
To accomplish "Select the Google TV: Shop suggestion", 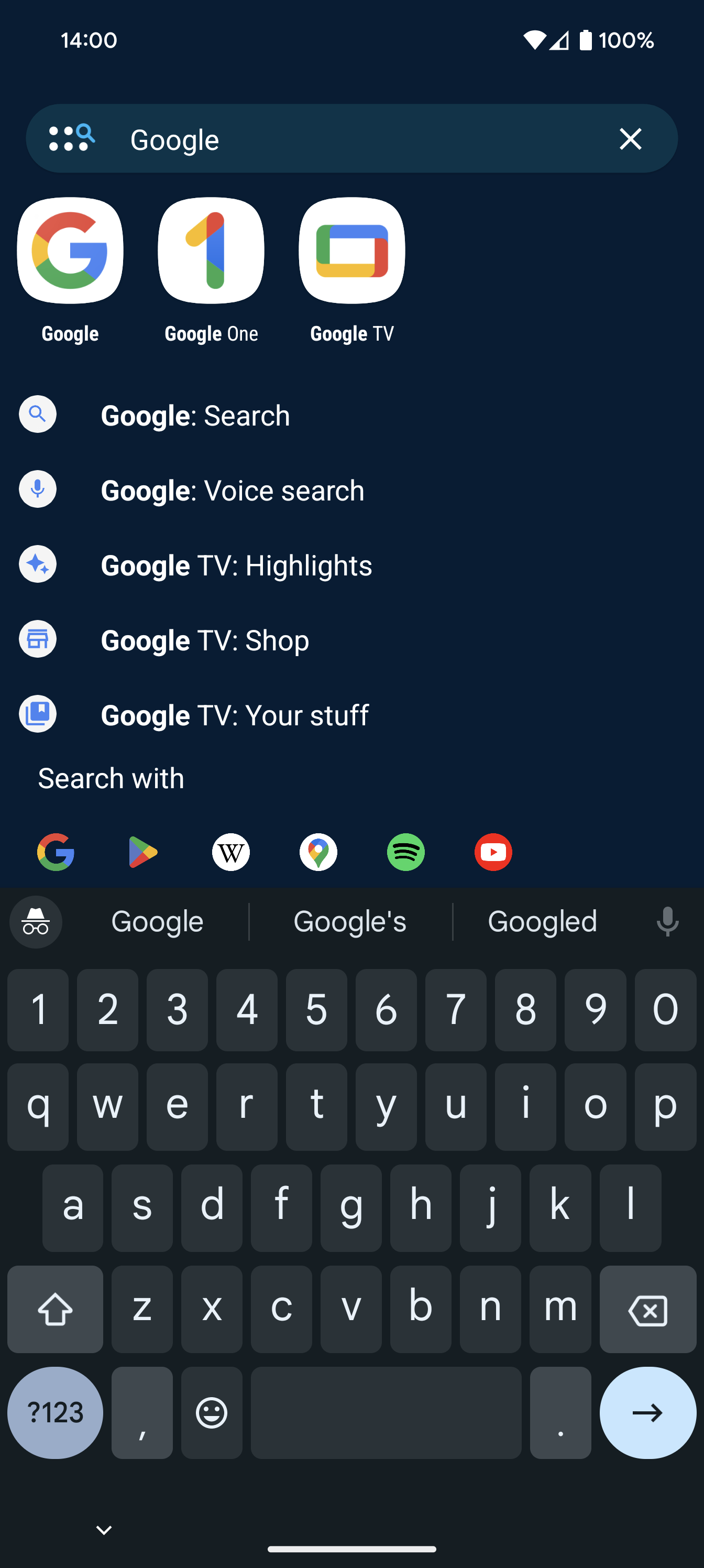I will click(x=205, y=640).
